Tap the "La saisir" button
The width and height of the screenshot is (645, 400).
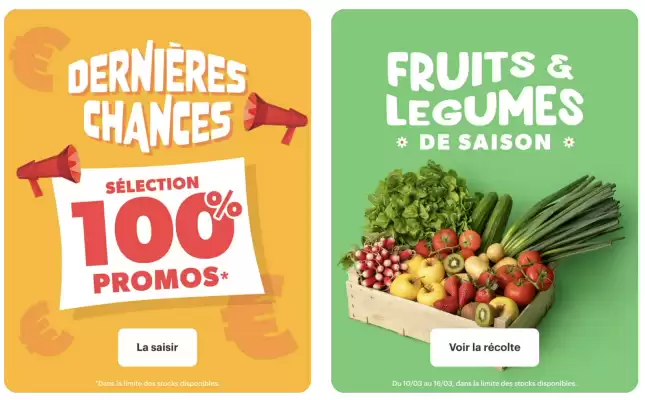click(x=157, y=347)
